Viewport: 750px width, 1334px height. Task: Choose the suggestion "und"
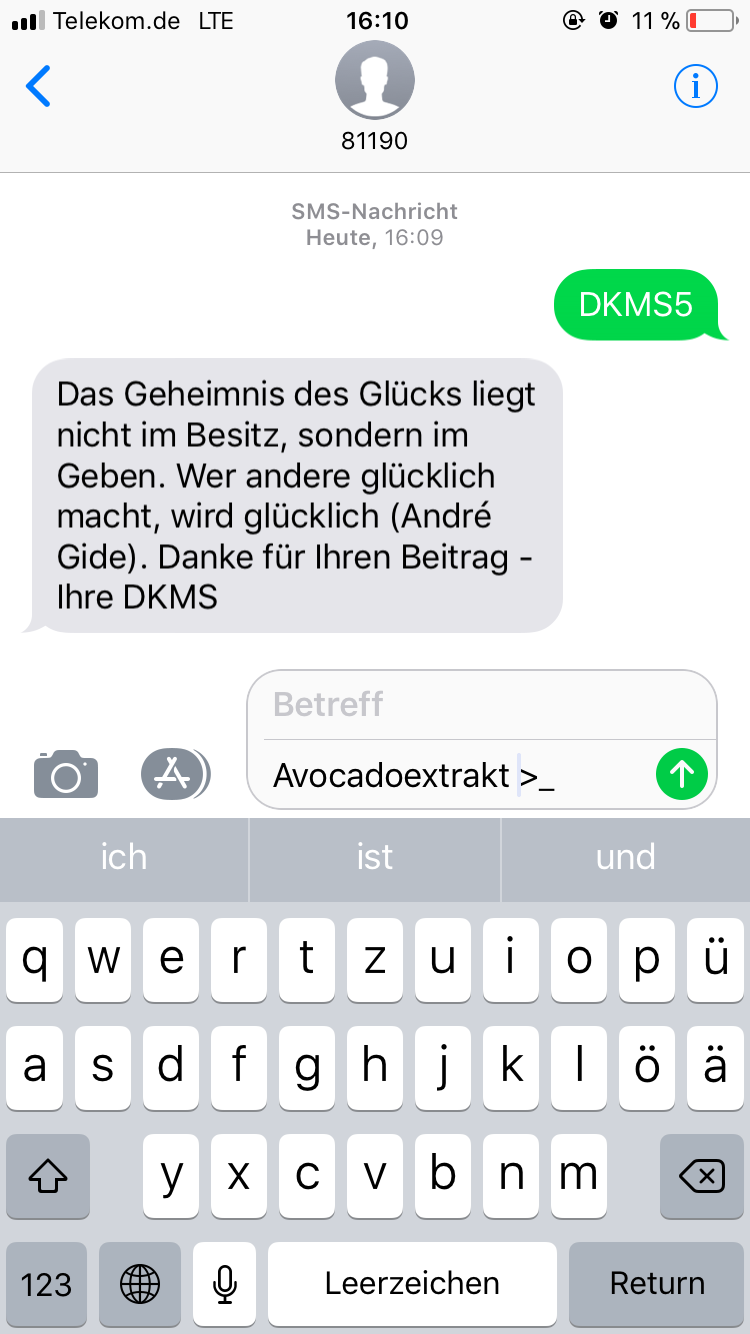626,858
